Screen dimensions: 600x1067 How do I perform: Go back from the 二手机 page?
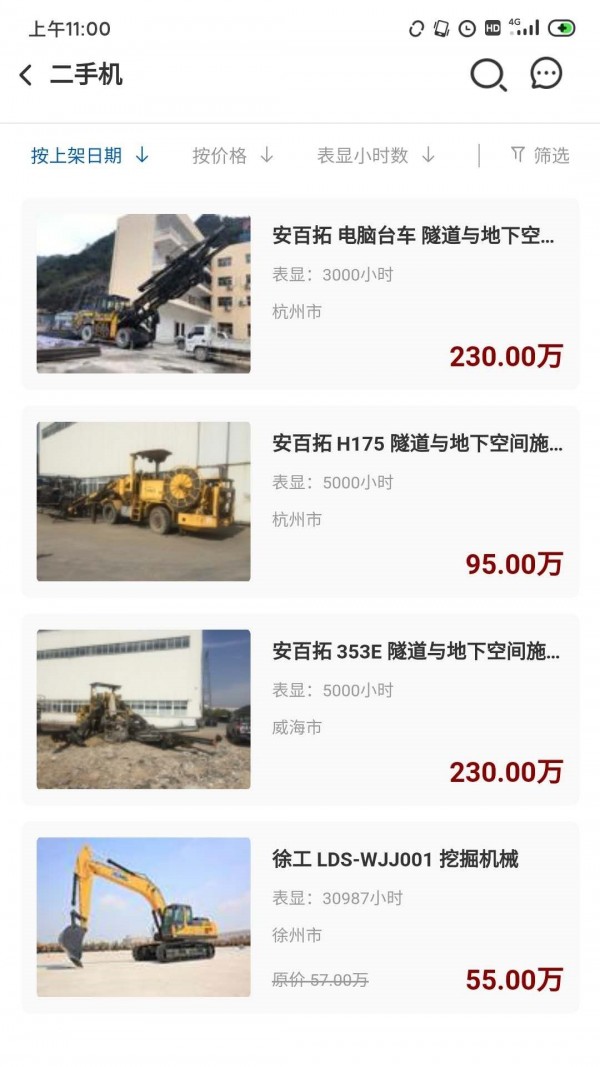pyautogui.click(x=26, y=75)
